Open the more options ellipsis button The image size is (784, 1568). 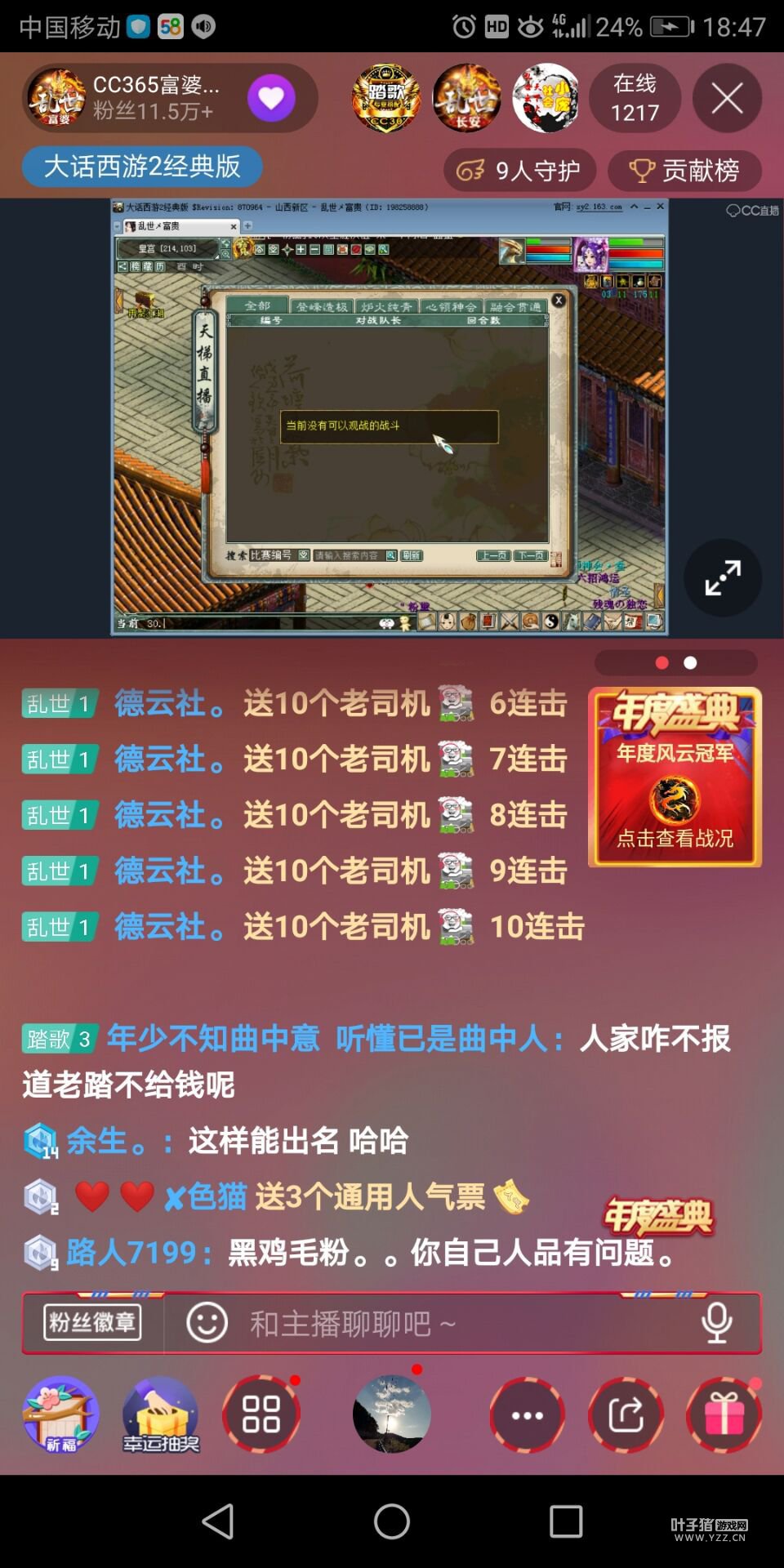[527, 1414]
